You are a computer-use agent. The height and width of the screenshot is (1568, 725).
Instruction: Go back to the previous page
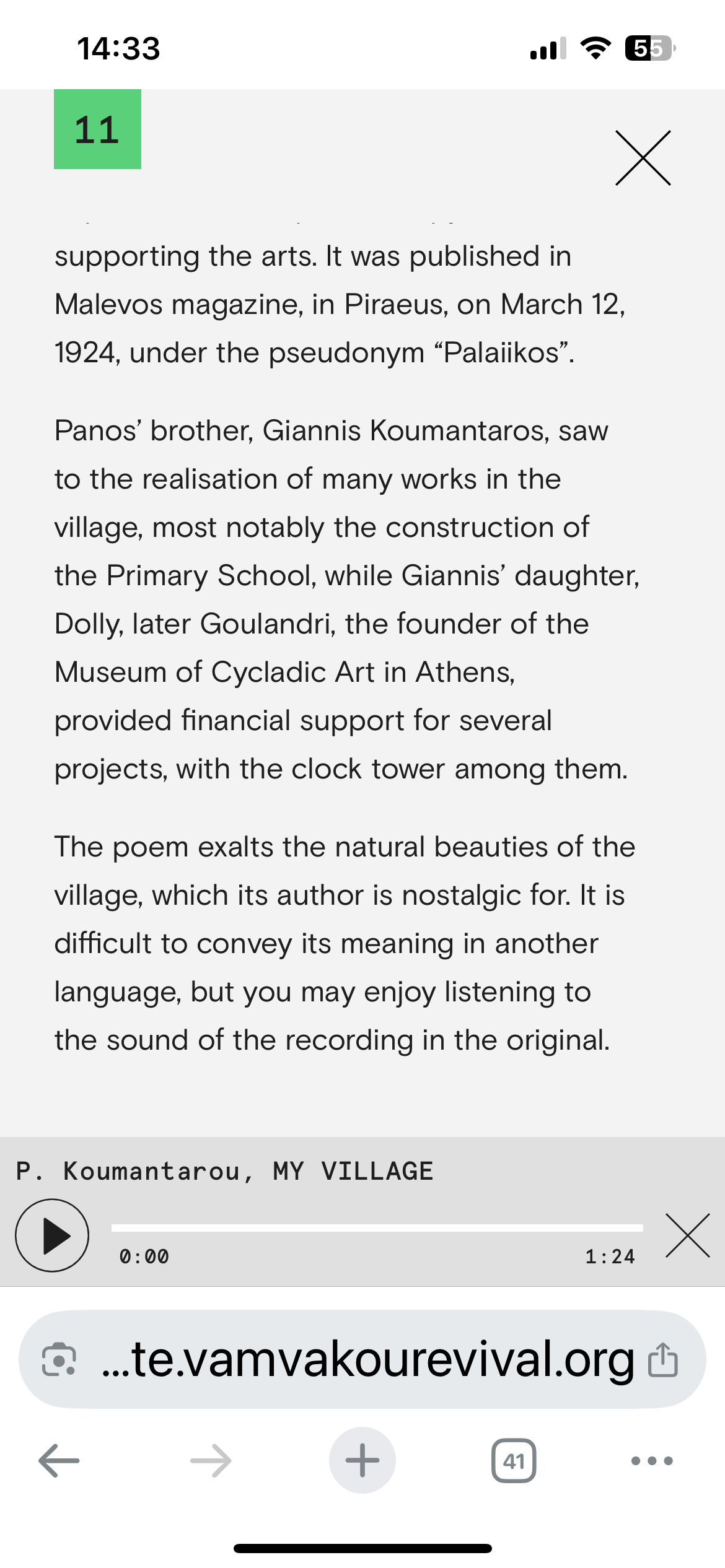click(x=59, y=1460)
